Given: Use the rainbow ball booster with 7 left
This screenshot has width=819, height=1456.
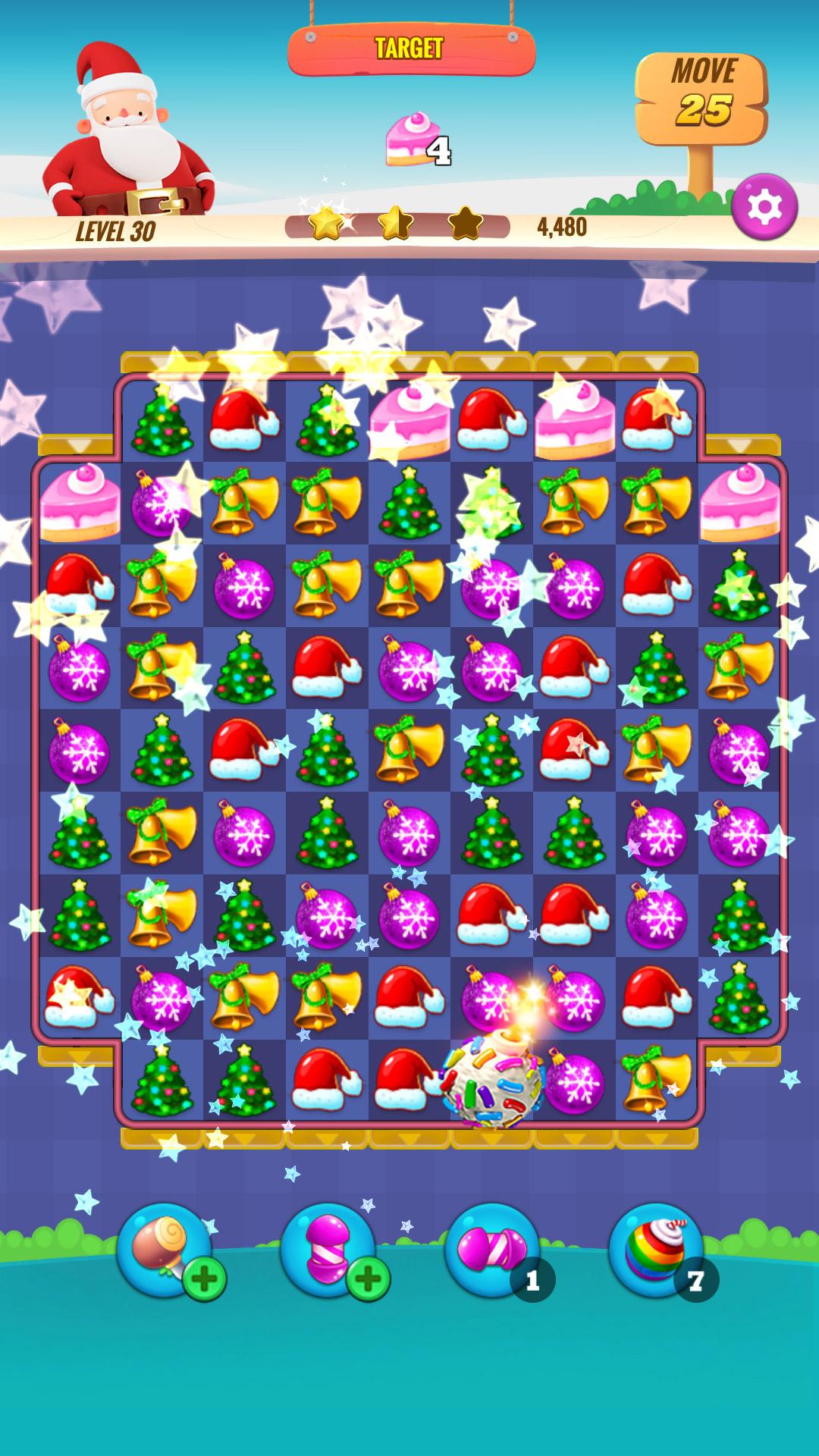Looking at the screenshot, I should tap(656, 1250).
